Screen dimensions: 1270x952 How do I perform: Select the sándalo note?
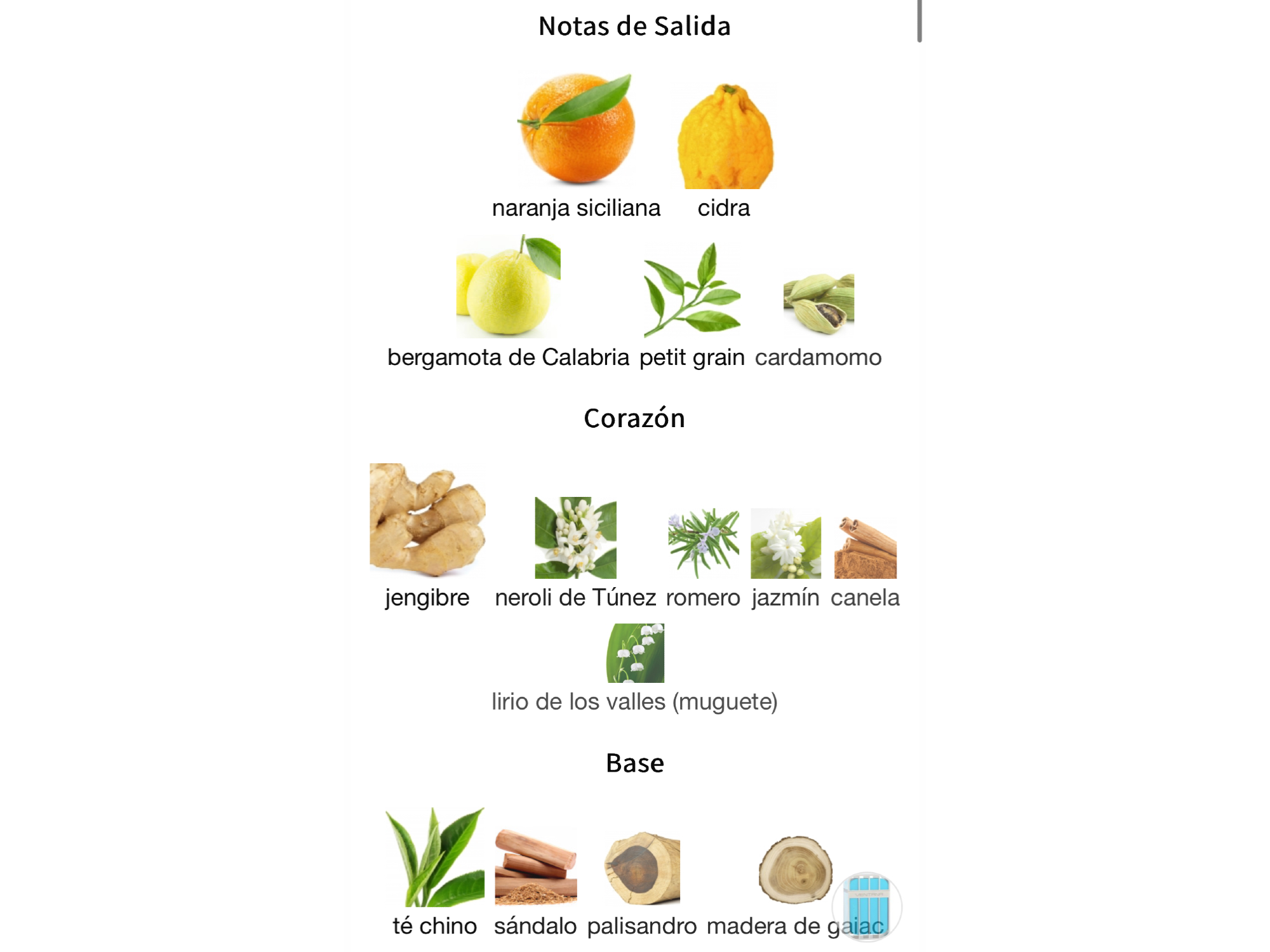pyautogui.click(x=536, y=866)
